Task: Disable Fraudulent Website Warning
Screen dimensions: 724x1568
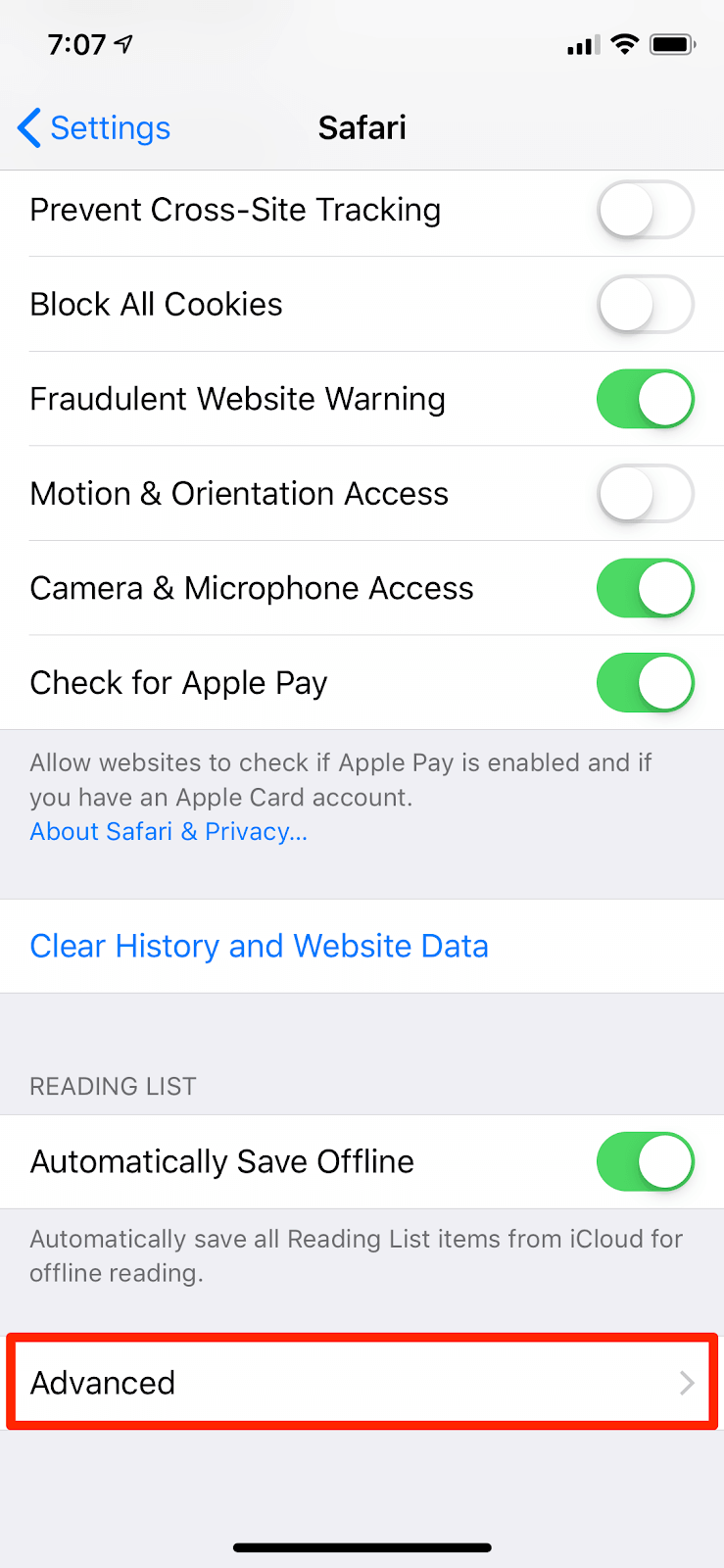Action: coord(645,399)
